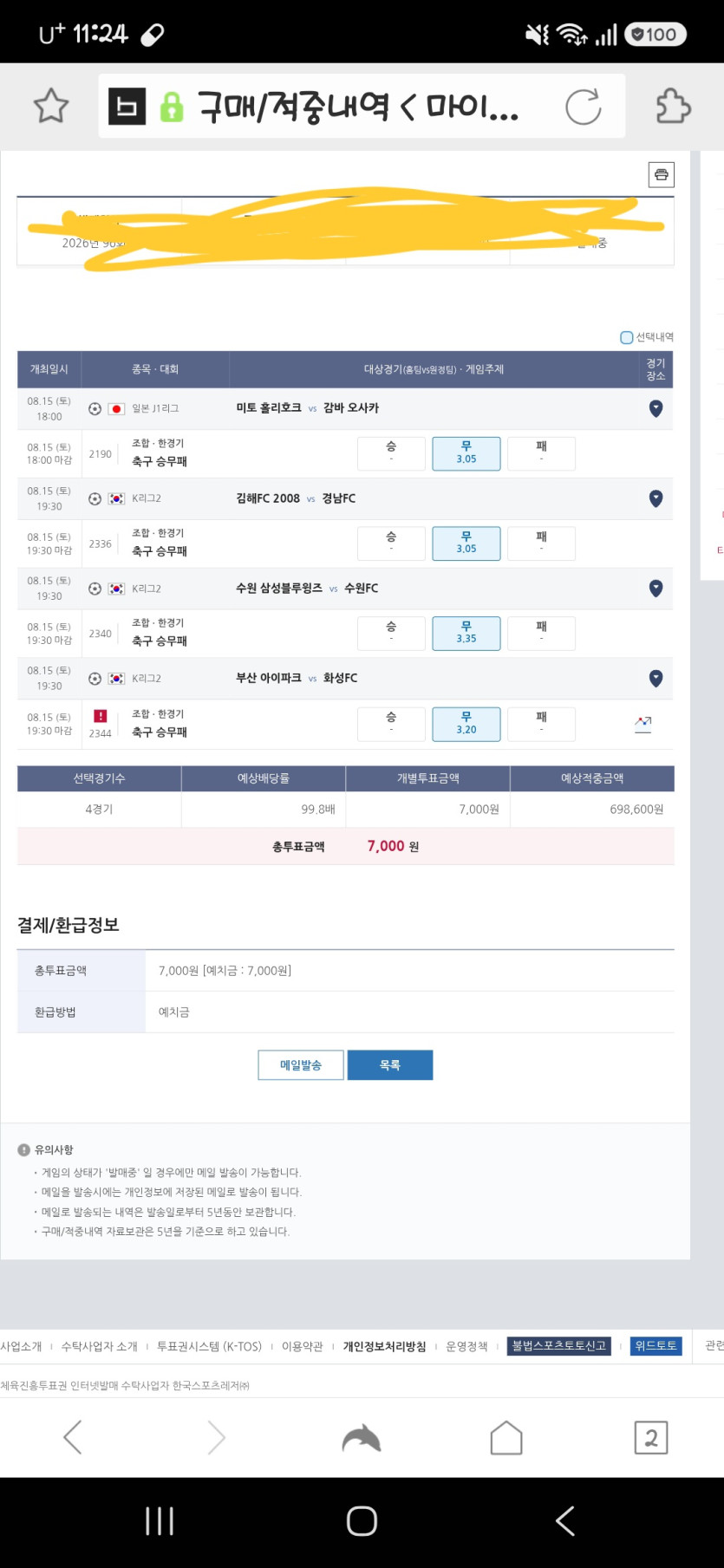Print the purchase details via printer icon
Screen dimensions: 724x1568
pyautogui.click(x=662, y=175)
